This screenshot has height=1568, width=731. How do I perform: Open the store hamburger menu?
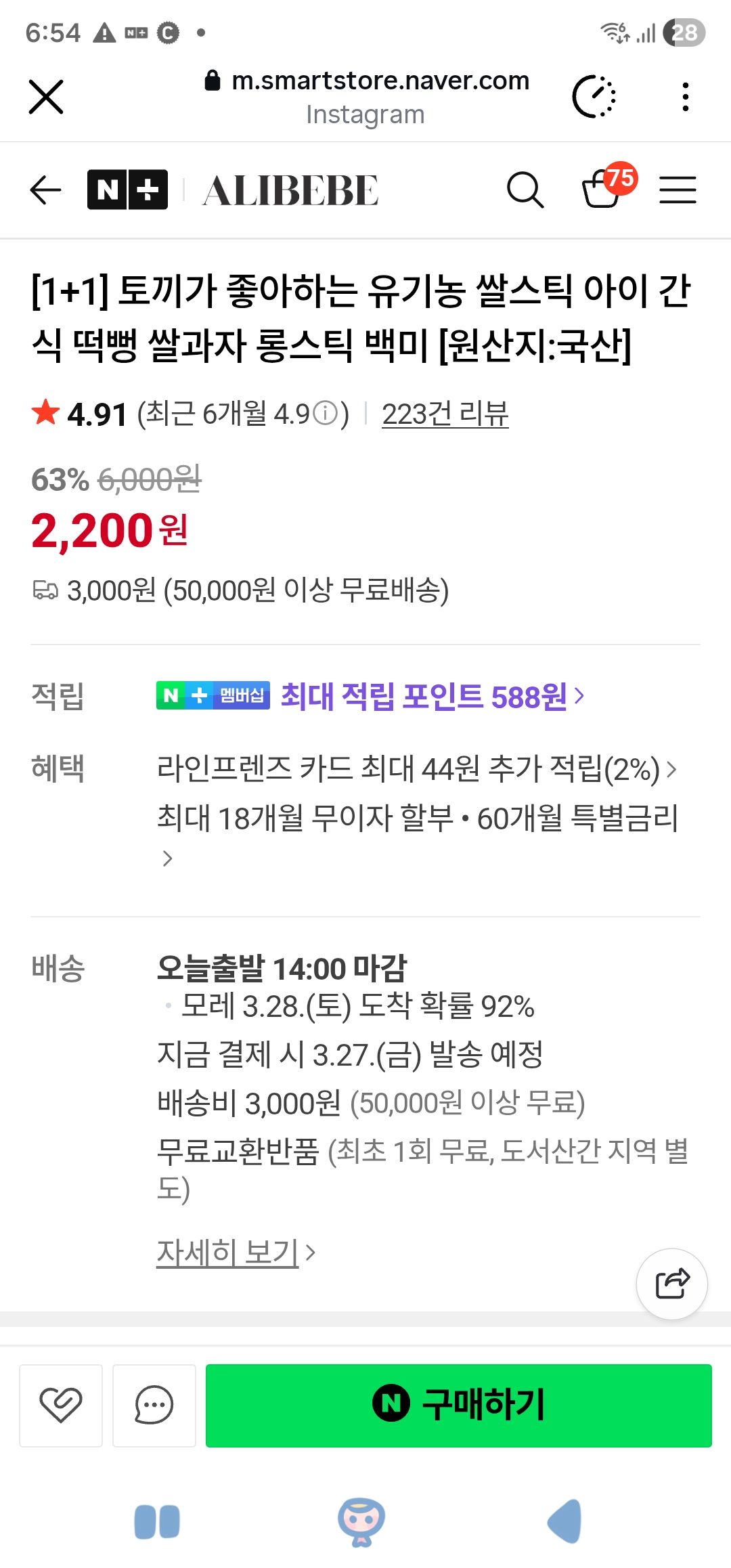678,190
